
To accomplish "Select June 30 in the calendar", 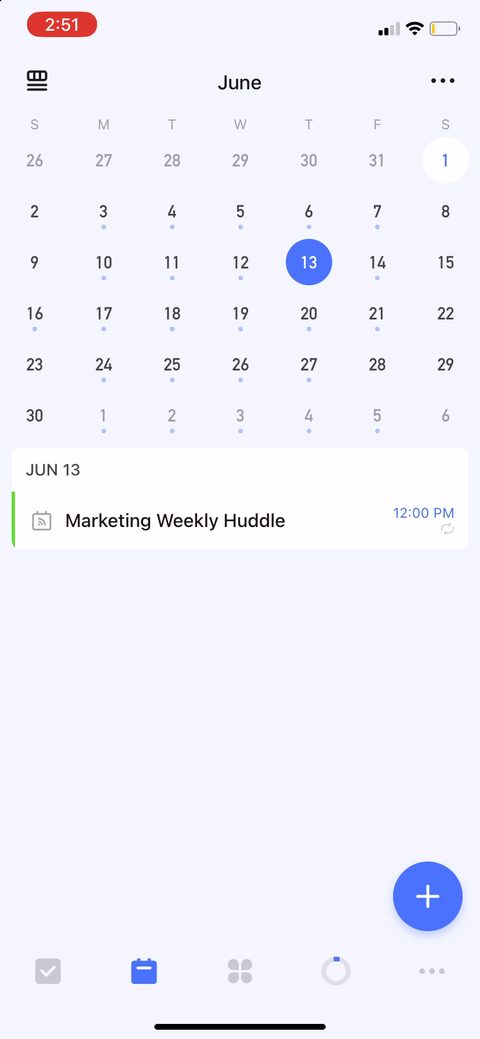I will (34, 415).
